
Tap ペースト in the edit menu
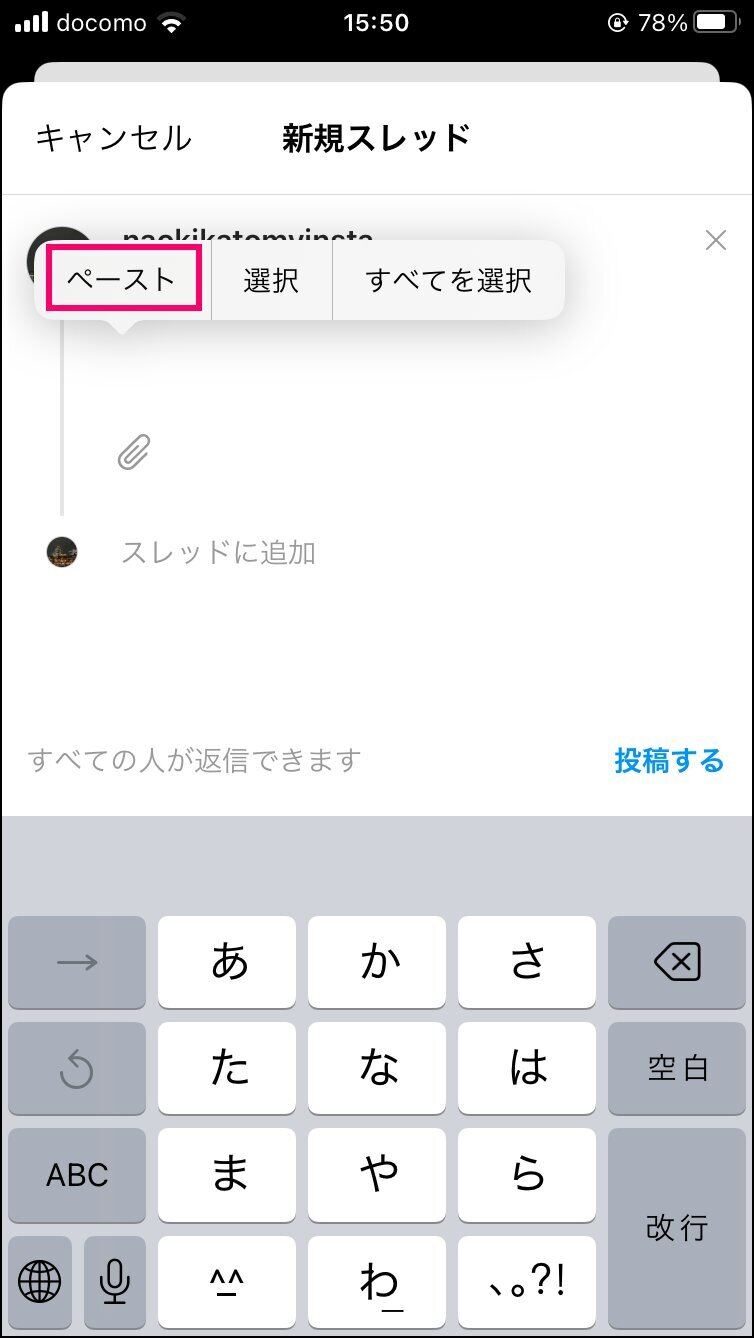pos(122,280)
